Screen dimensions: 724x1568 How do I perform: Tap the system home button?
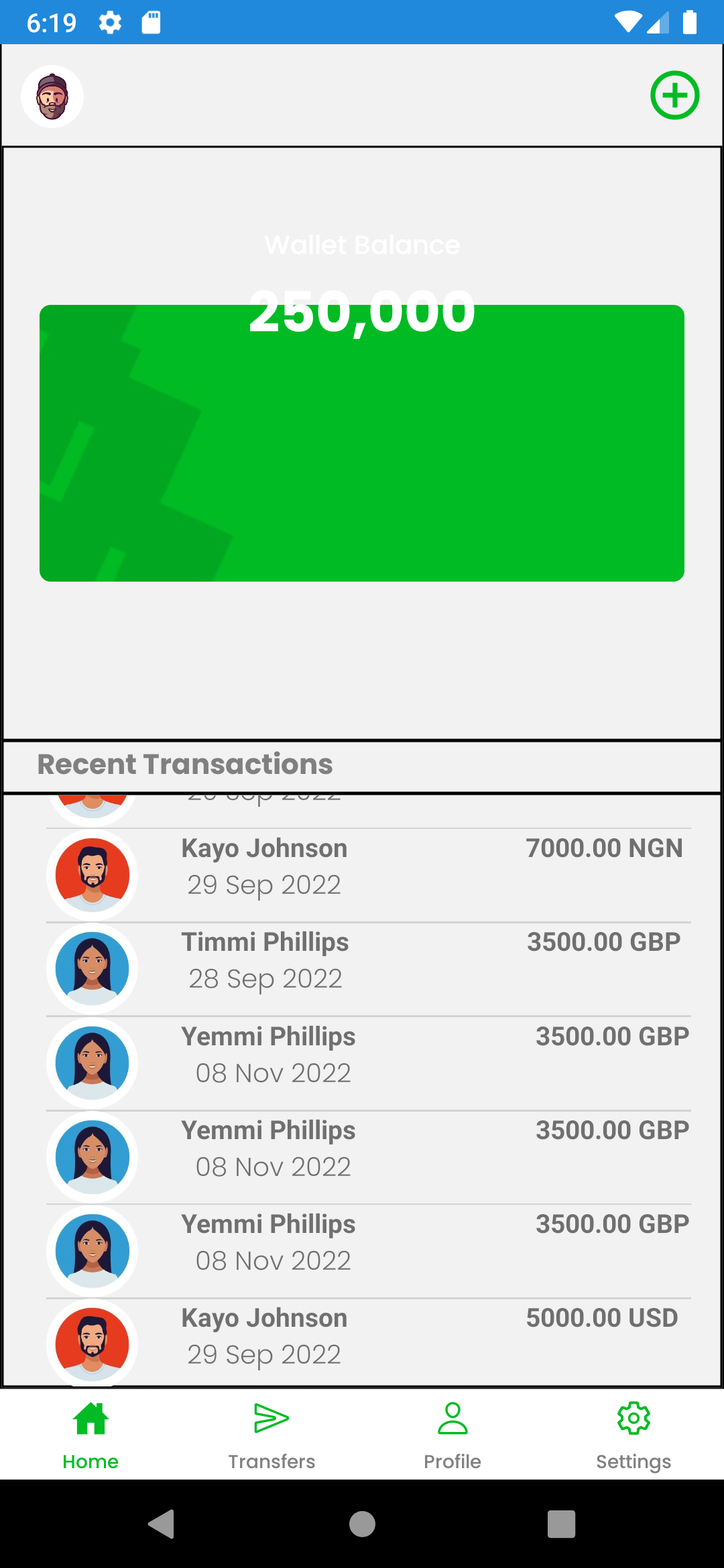(362, 1524)
